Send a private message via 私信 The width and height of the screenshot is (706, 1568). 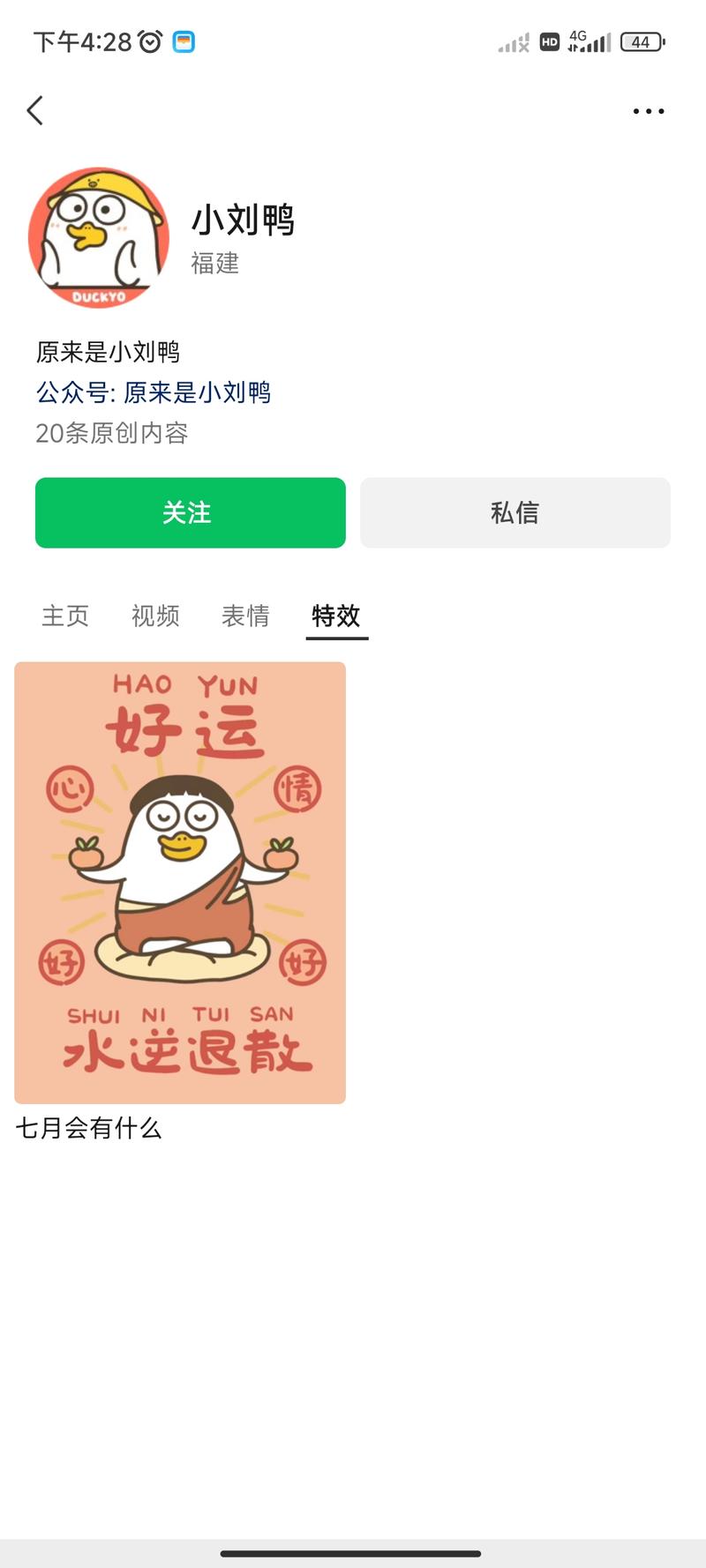pyautogui.click(x=515, y=512)
